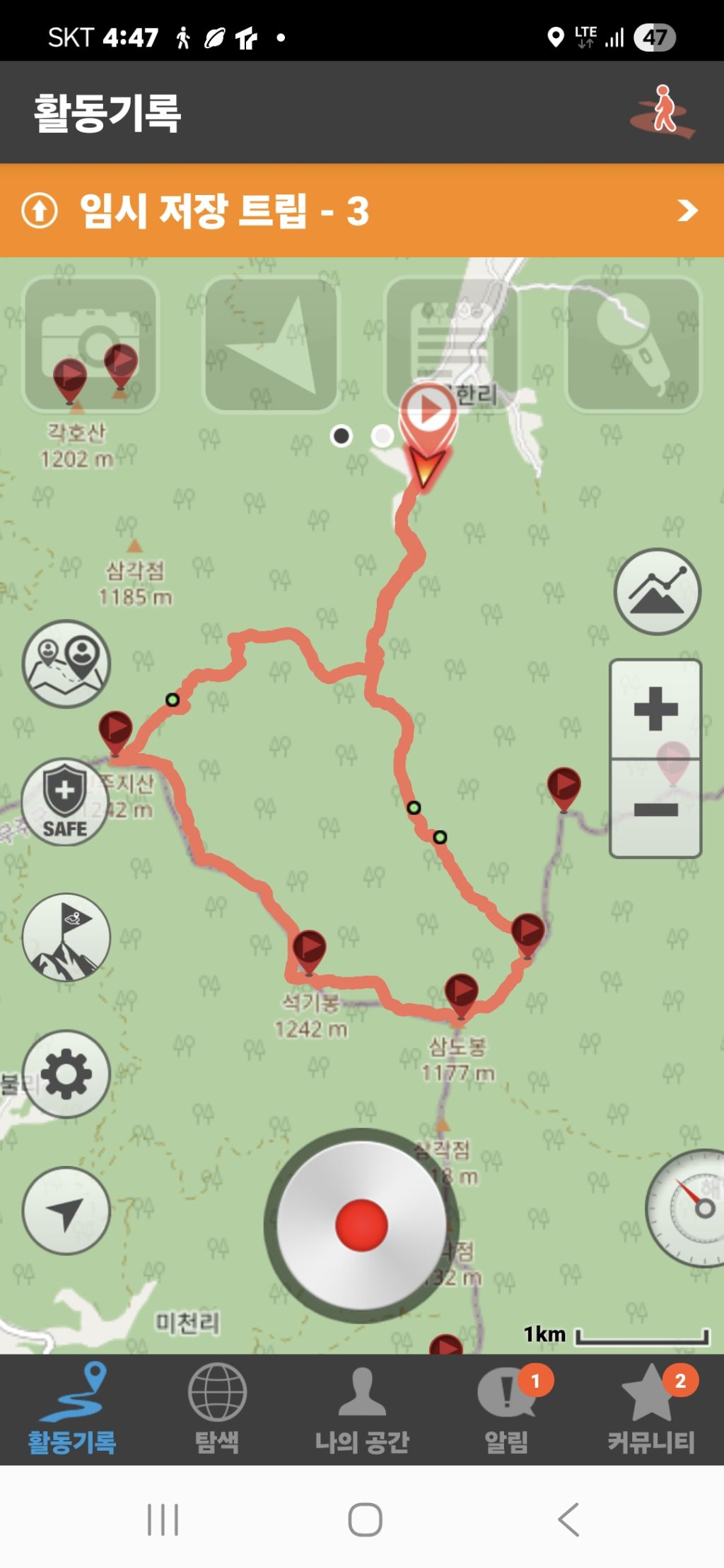Image resolution: width=724 pixels, height=1568 pixels.
Task: Open the hiker activity icon in header
Action: pos(662,112)
